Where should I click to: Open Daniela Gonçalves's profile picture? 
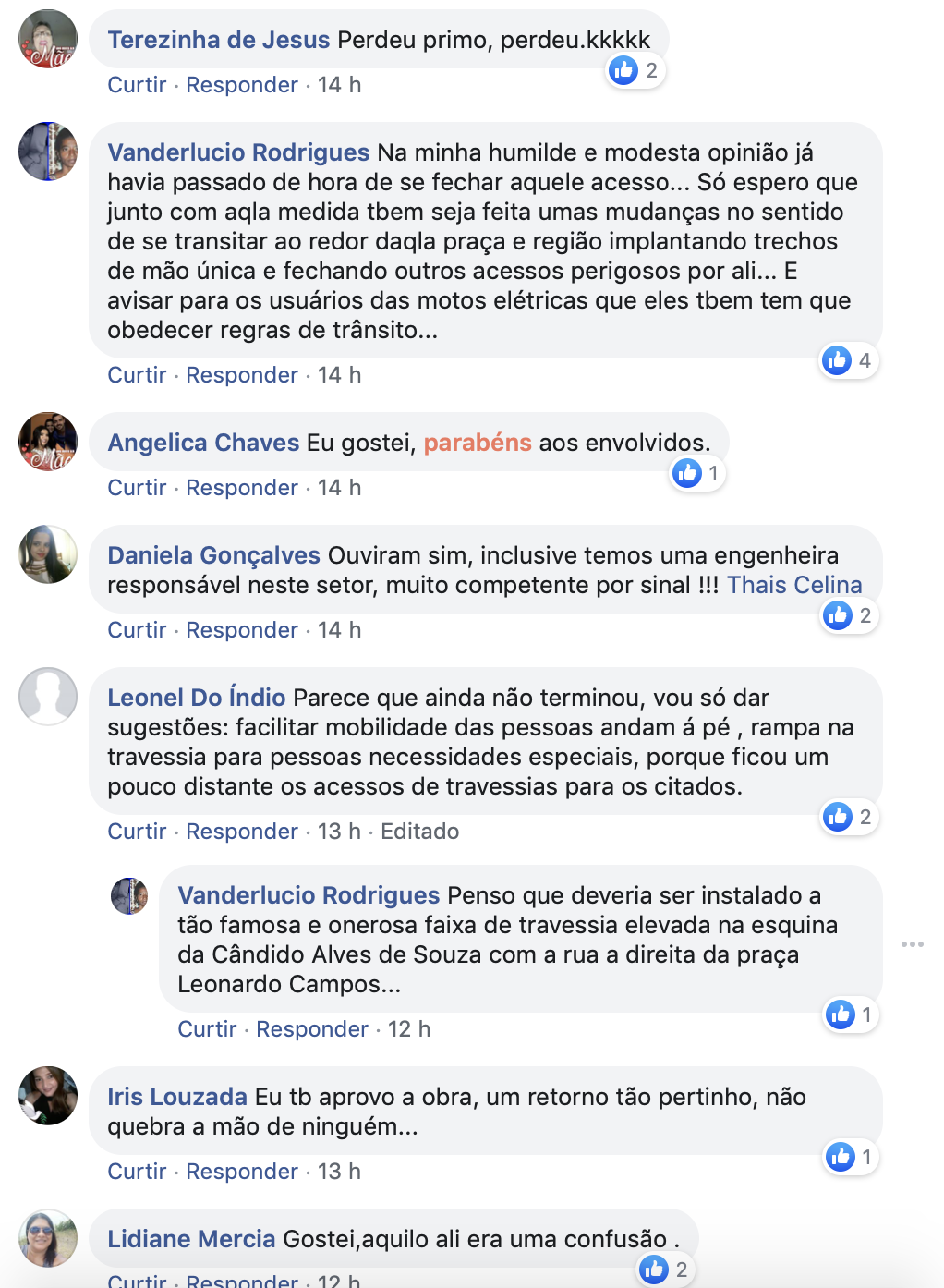click(48, 554)
